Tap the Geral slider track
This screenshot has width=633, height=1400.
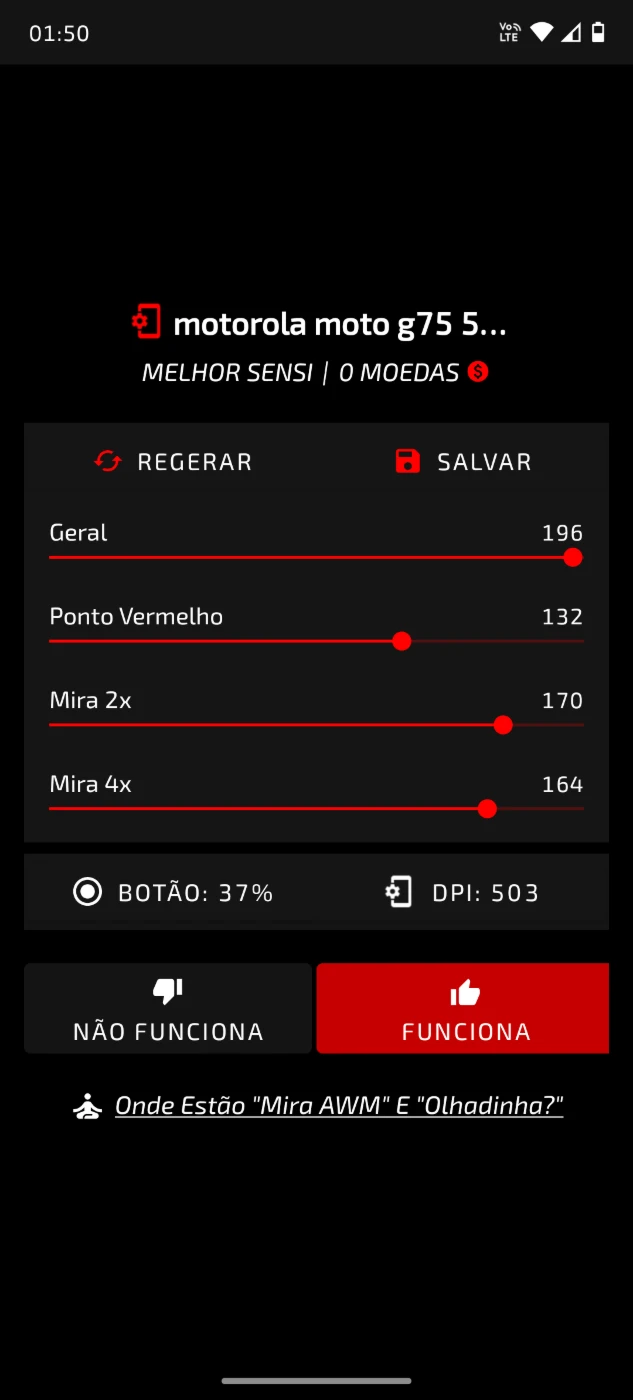pos(316,557)
